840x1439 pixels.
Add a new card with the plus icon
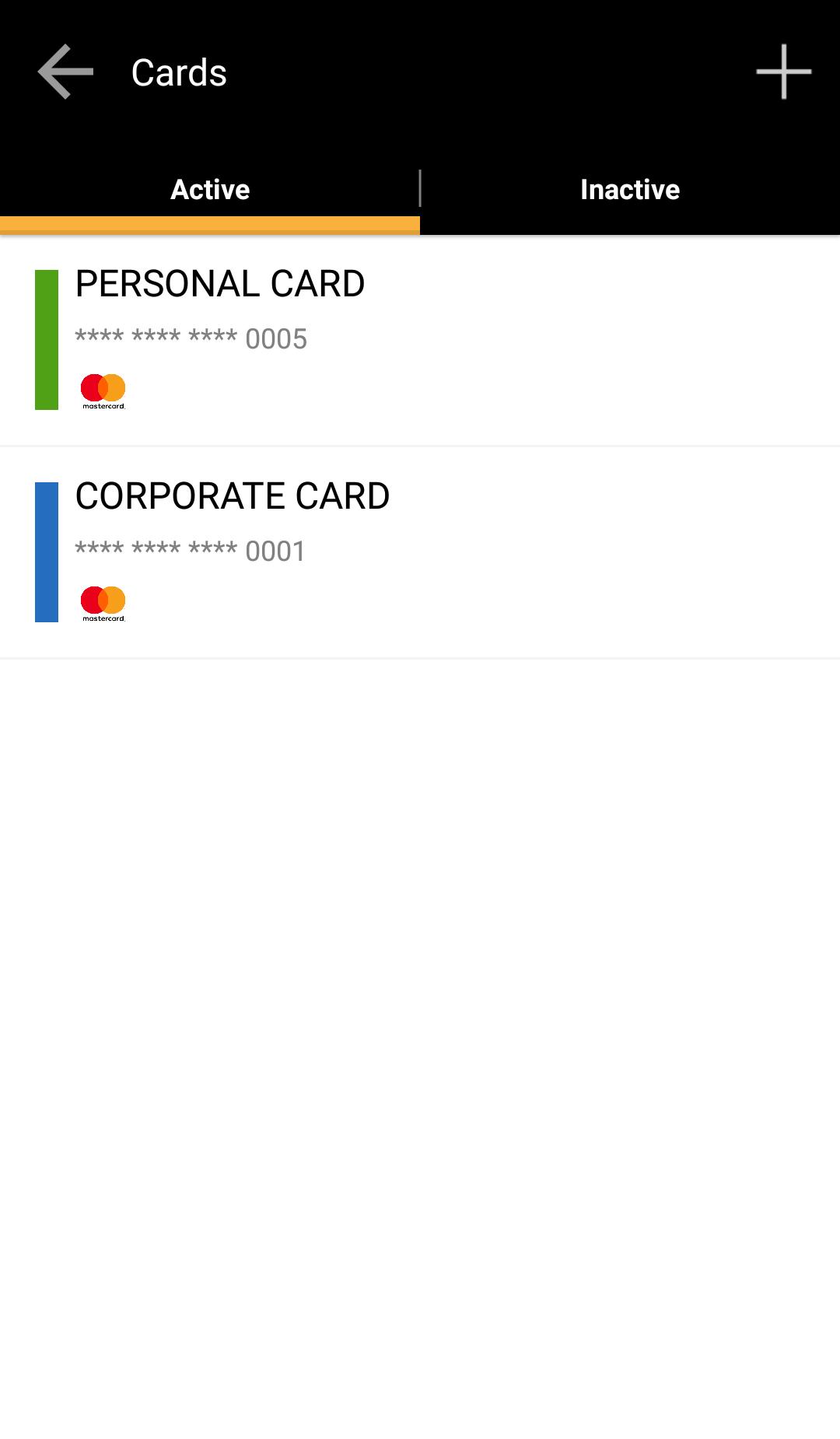[783, 72]
